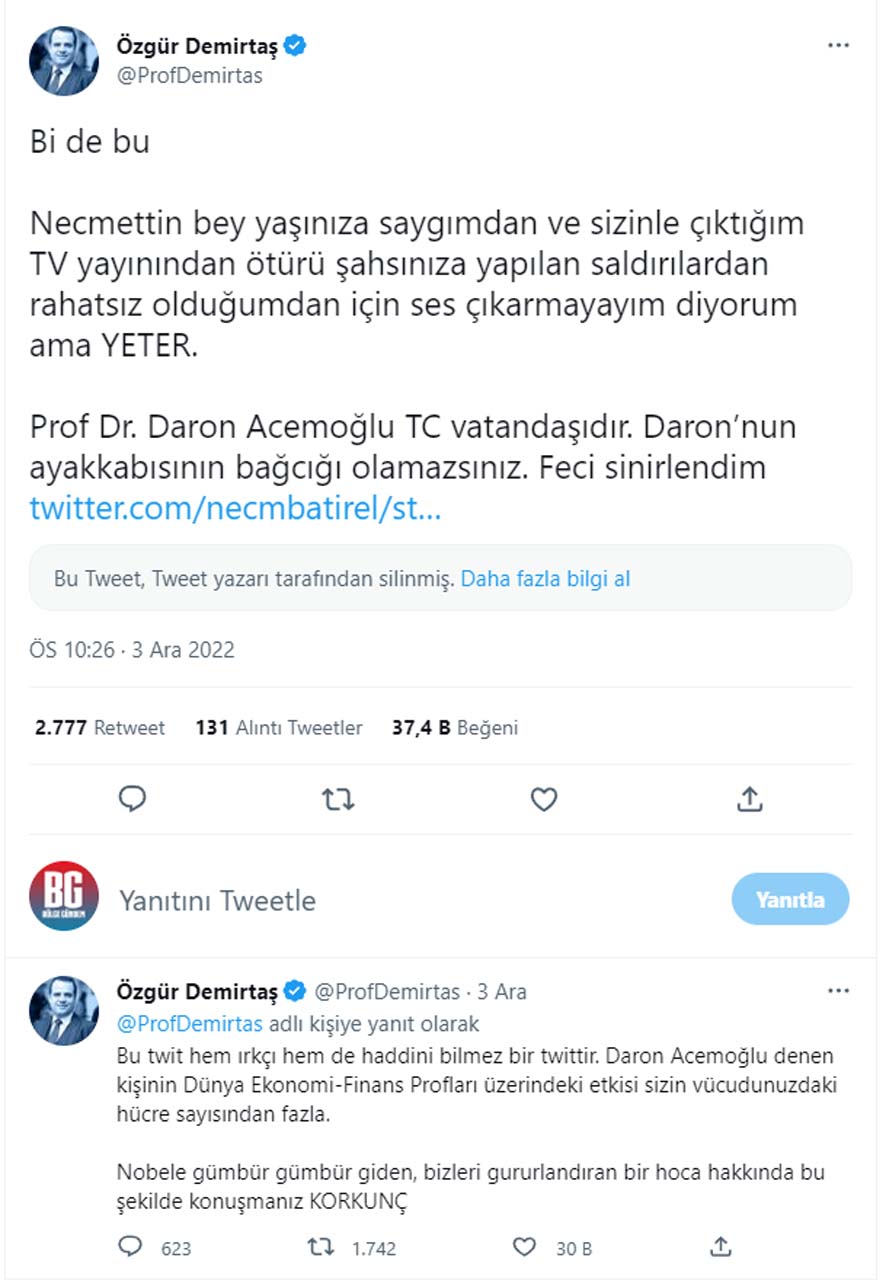
Task: Open the Daha fazla bilgi al link
Action: coord(547,578)
